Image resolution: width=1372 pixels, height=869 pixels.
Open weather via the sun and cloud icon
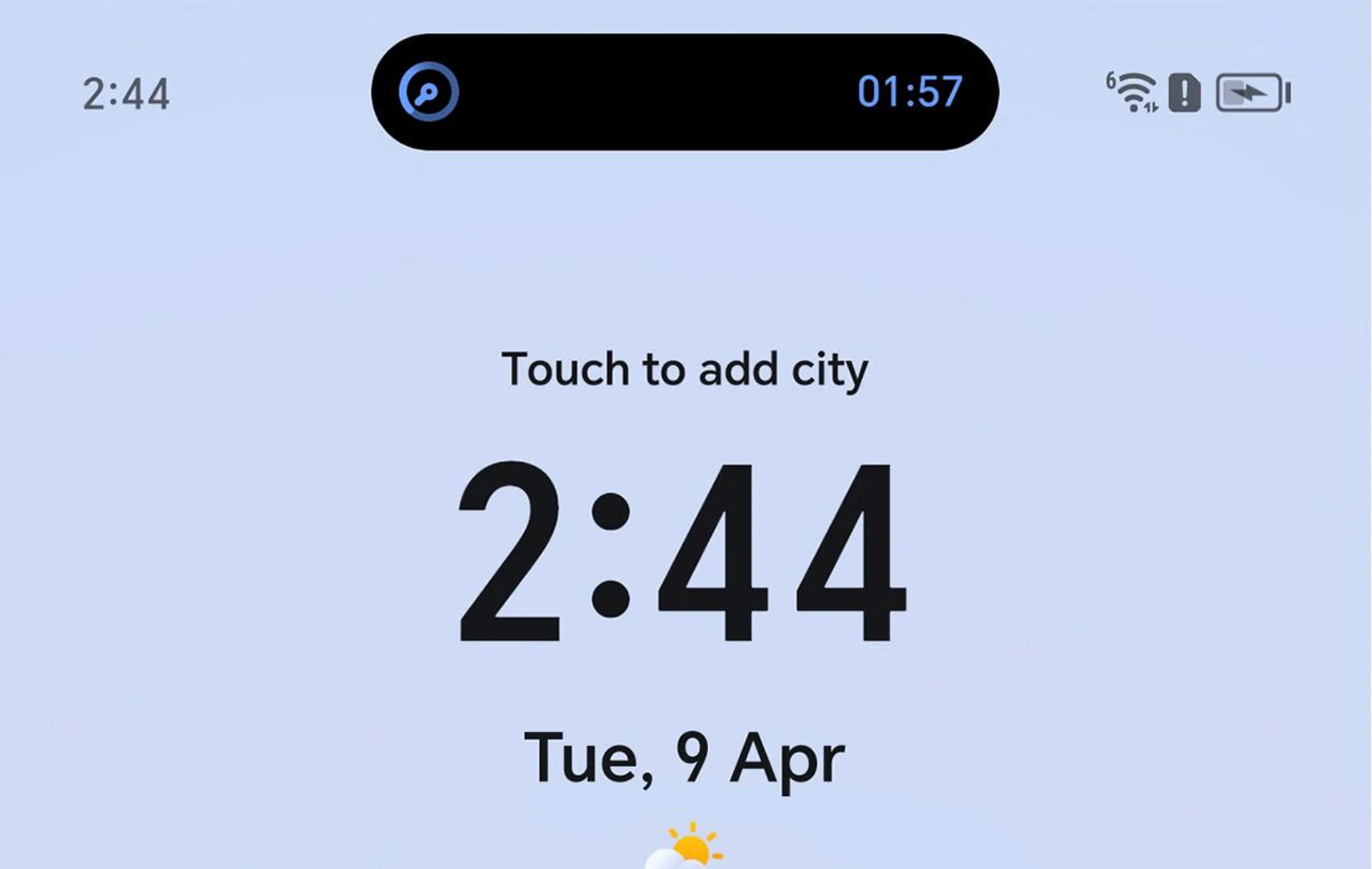[x=685, y=848]
